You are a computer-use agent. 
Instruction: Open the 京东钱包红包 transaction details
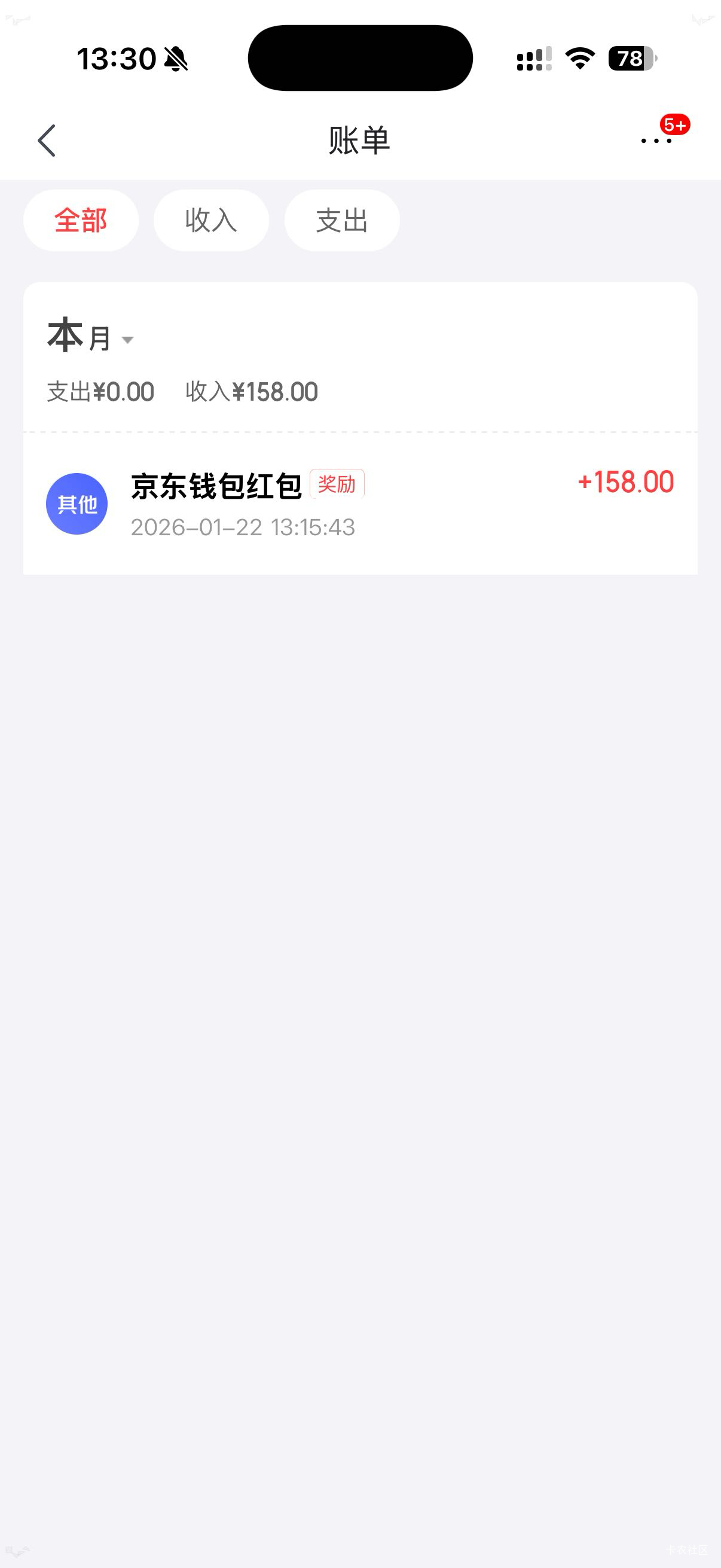(359, 504)
